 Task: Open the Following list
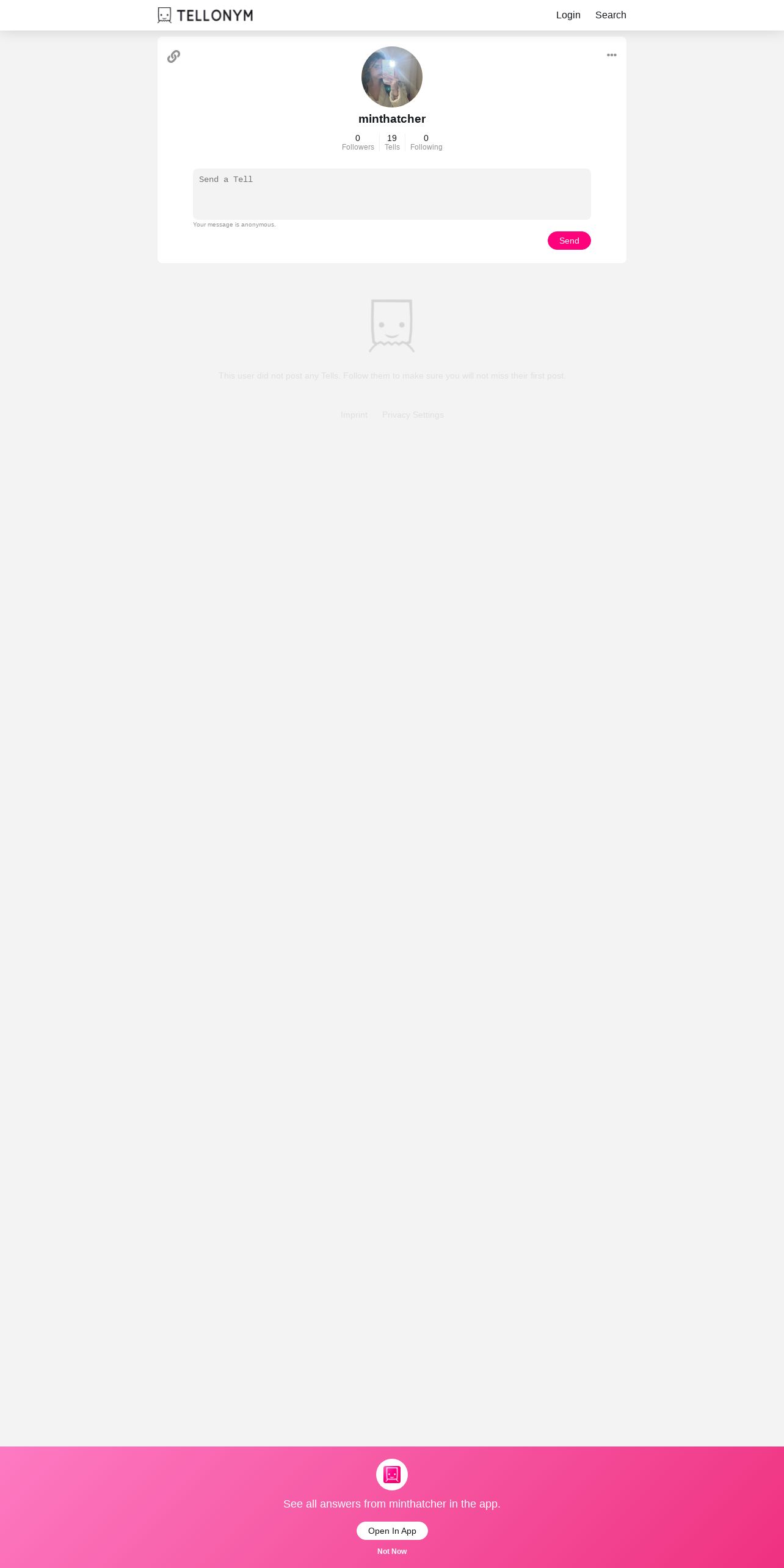(426, 142)
